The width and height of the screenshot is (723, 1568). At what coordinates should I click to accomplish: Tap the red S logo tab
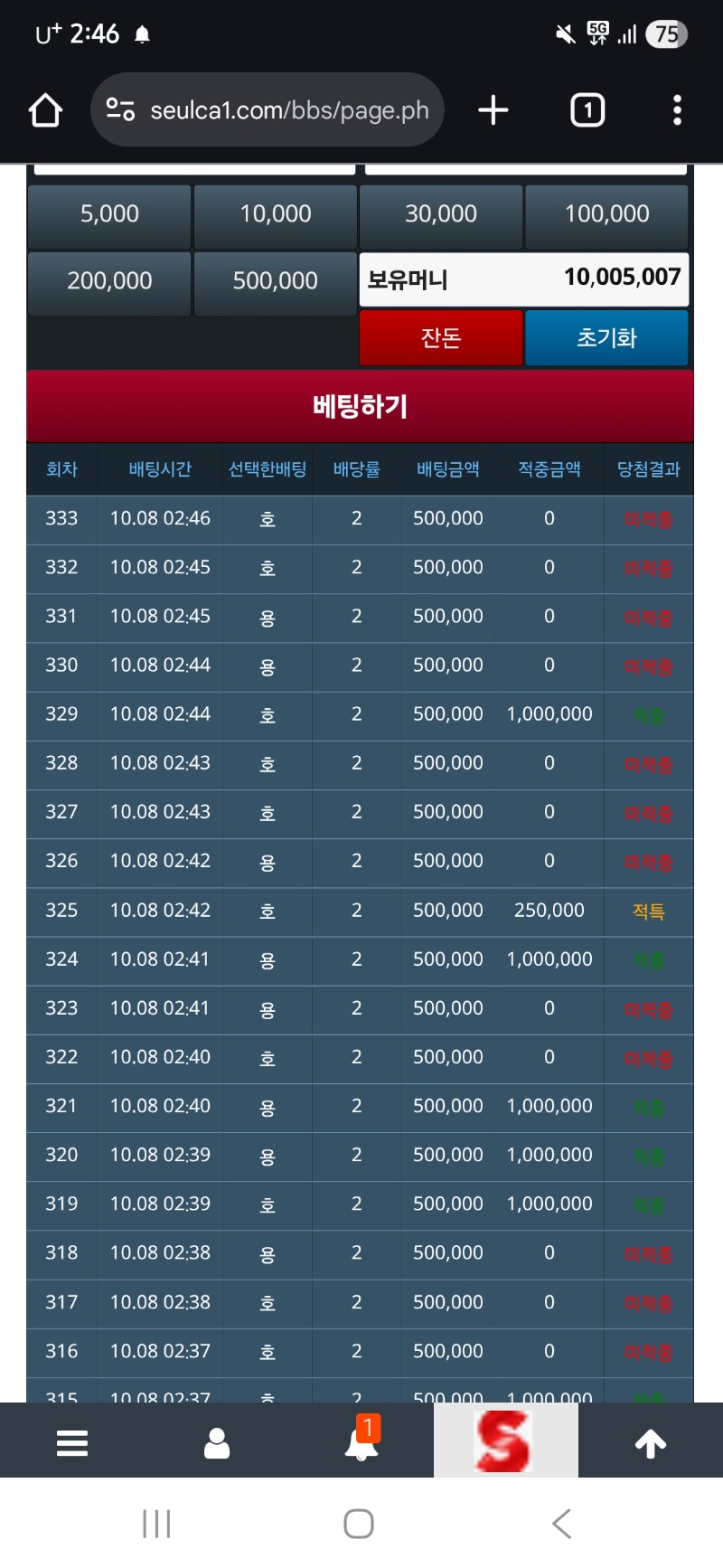[x=505, y=1441]
